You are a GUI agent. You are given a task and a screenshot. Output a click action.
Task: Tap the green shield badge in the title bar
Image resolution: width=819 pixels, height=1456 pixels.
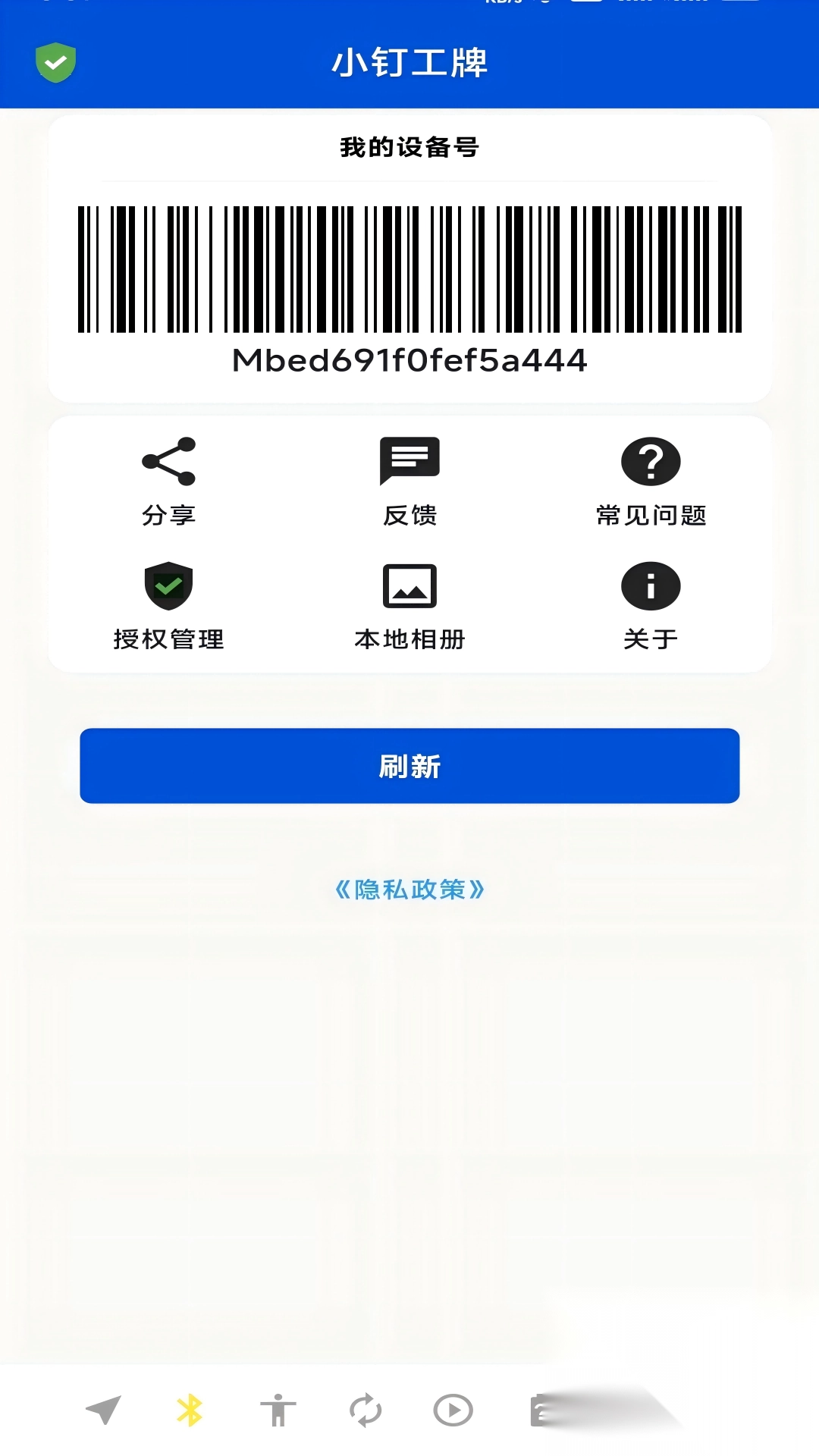click(57, 62)
